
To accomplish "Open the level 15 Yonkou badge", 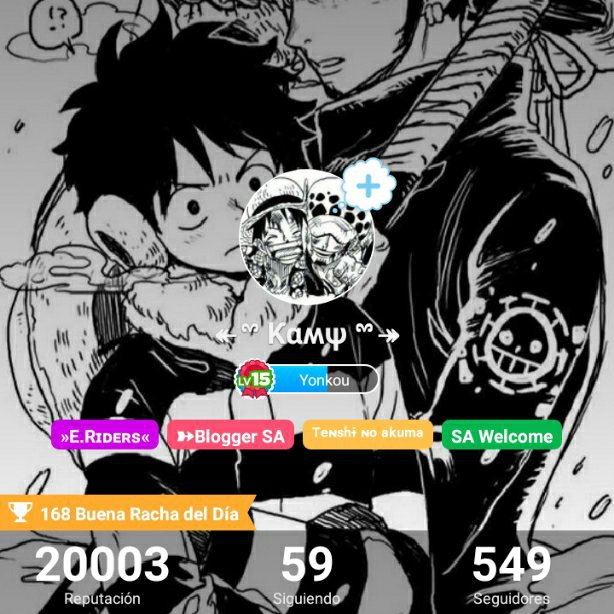I will (x=306, y=380).
